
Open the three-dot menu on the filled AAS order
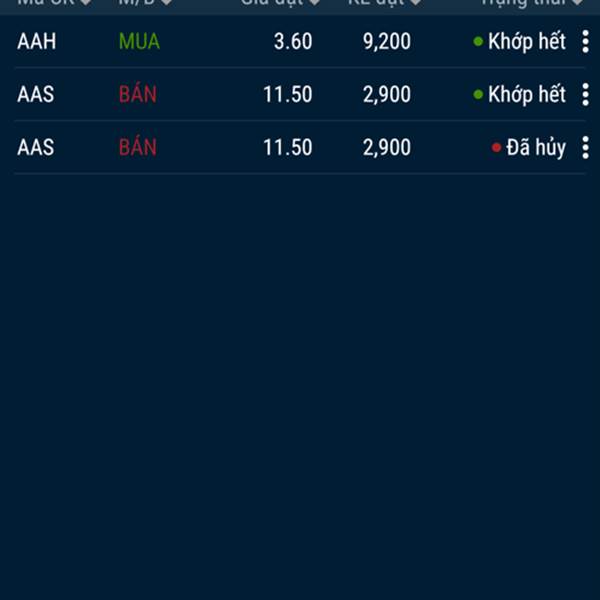point(585,95)
